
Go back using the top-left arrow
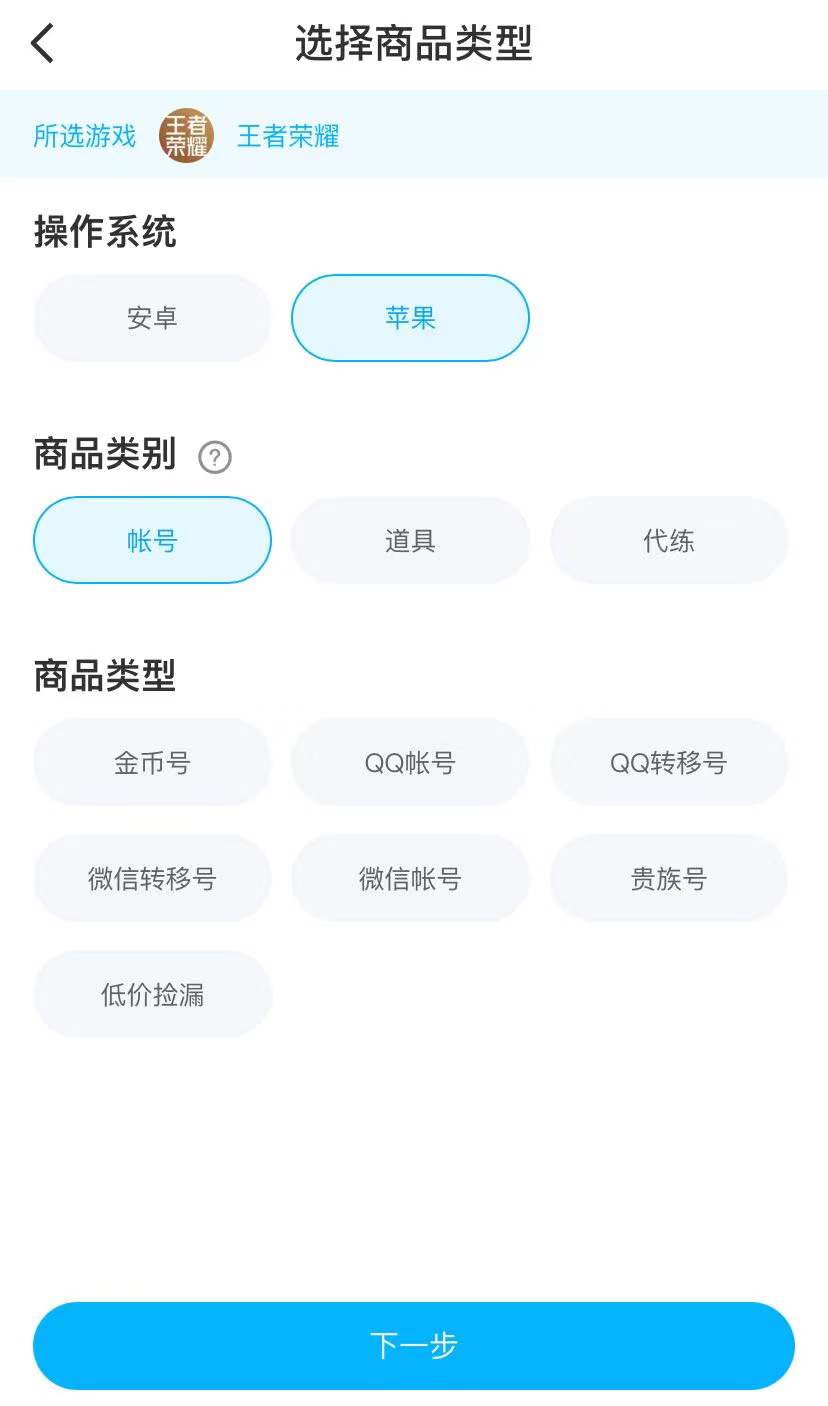point(43,44)
